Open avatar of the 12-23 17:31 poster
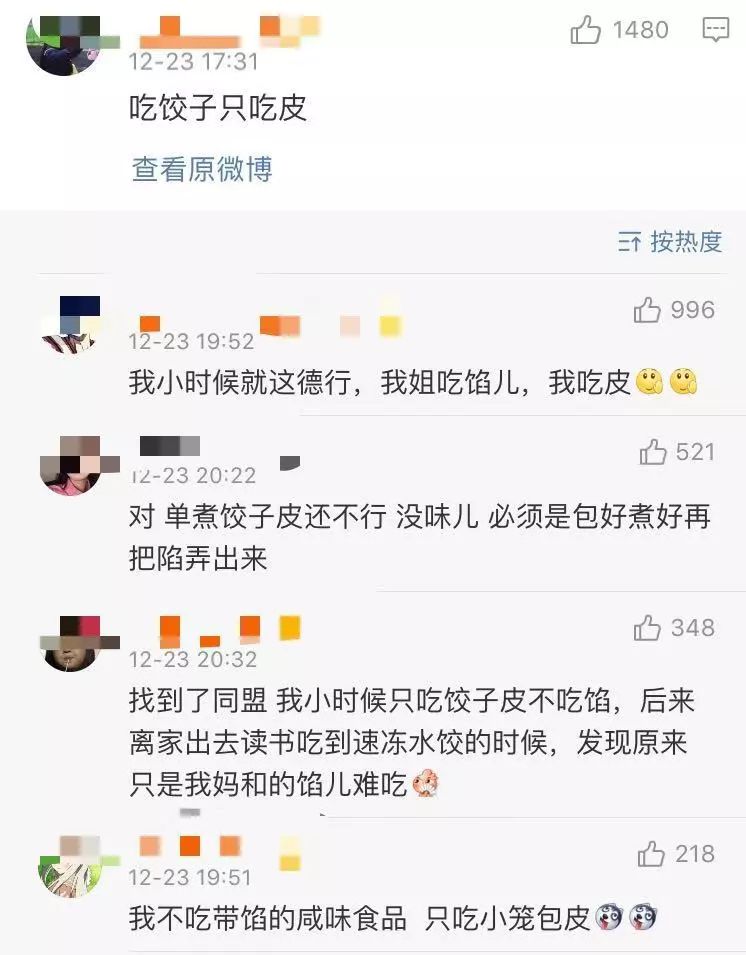This screenshot has height=955, width=746. [64, 43]
